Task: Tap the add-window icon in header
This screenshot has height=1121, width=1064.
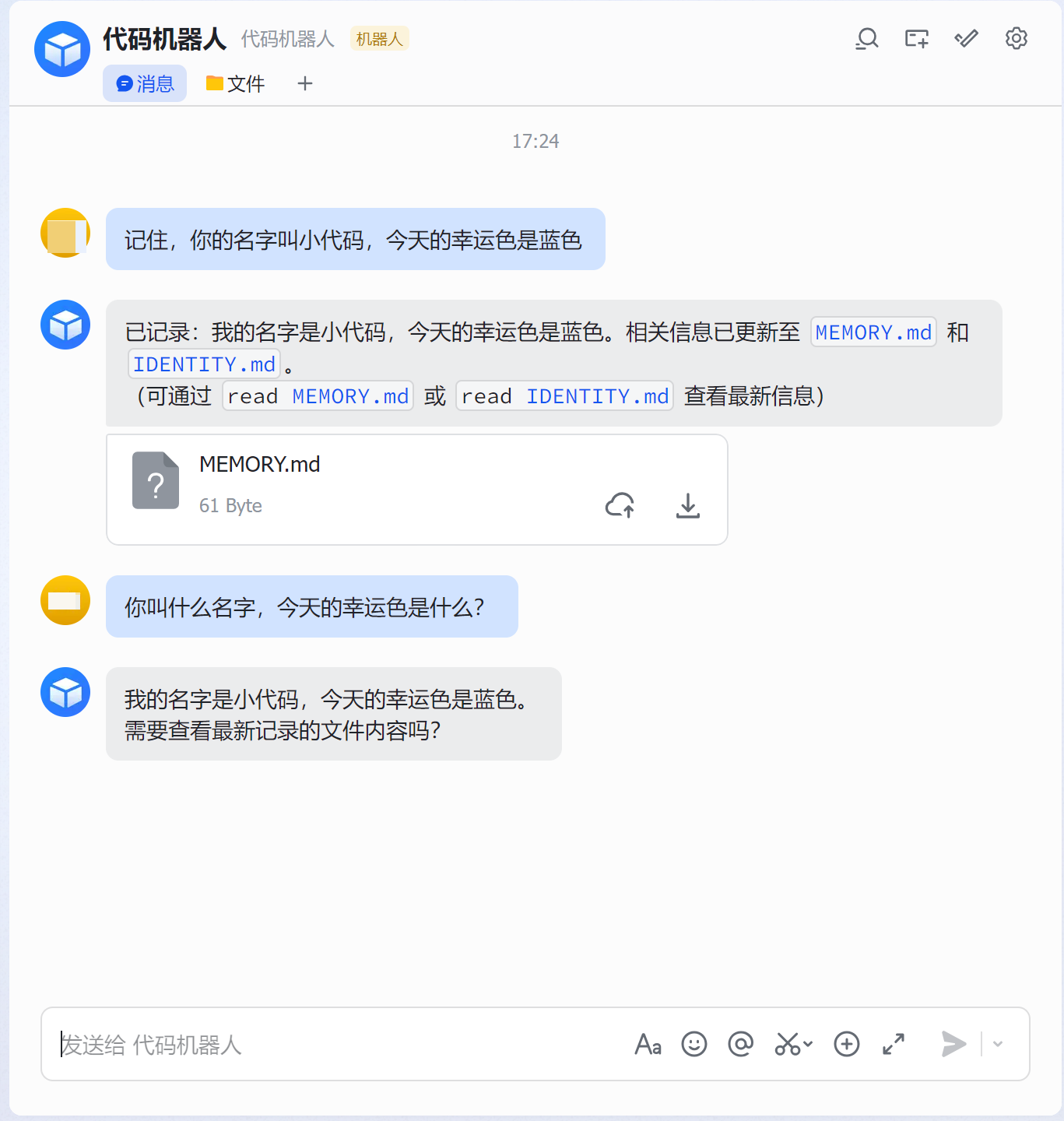Action: point(916,38)
